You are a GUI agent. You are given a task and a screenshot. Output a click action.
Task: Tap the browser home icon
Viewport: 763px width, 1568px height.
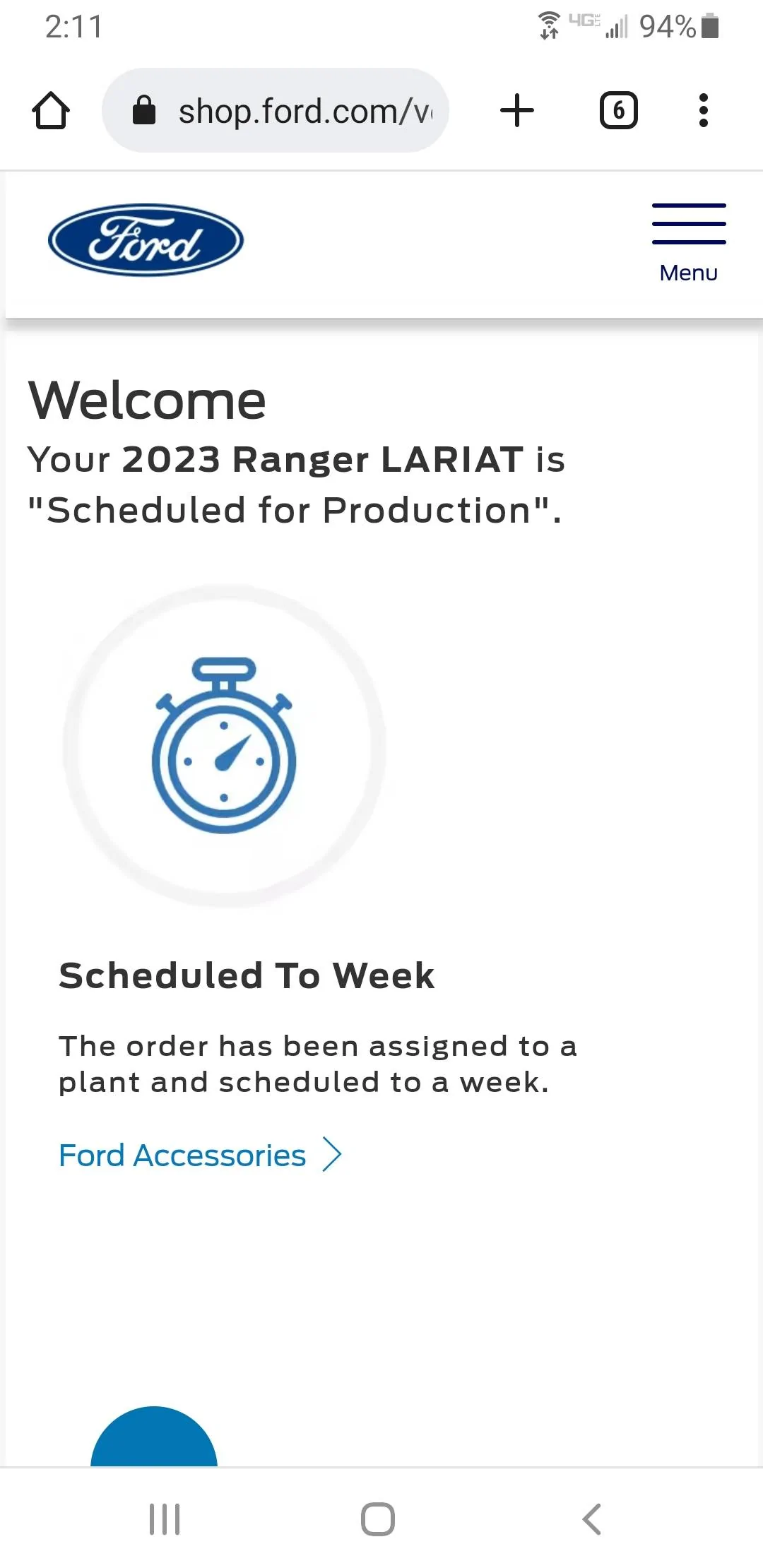pyautogui.click(x=51, y=110)
